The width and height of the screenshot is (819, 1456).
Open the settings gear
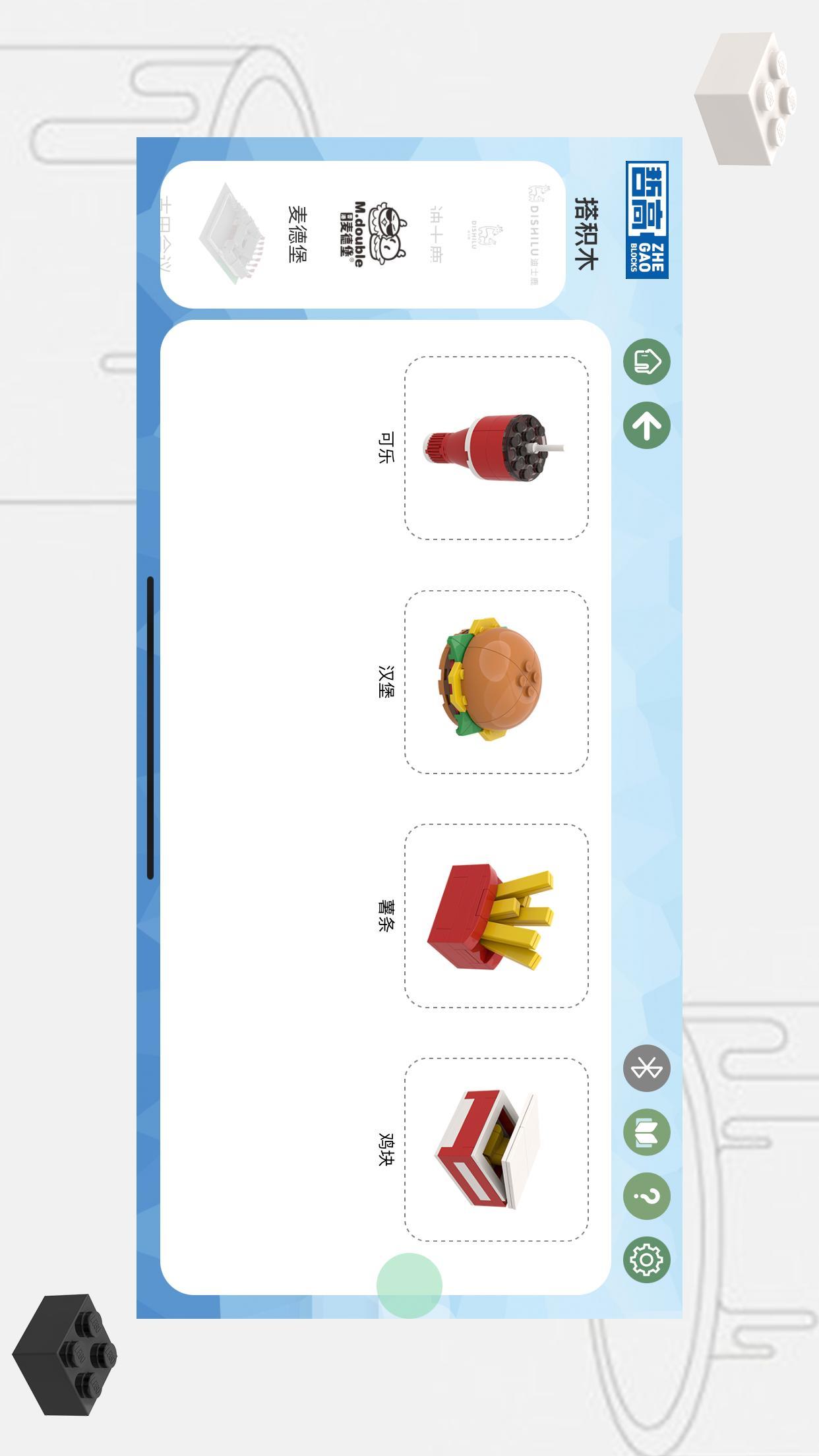[x=646, y=1259]
